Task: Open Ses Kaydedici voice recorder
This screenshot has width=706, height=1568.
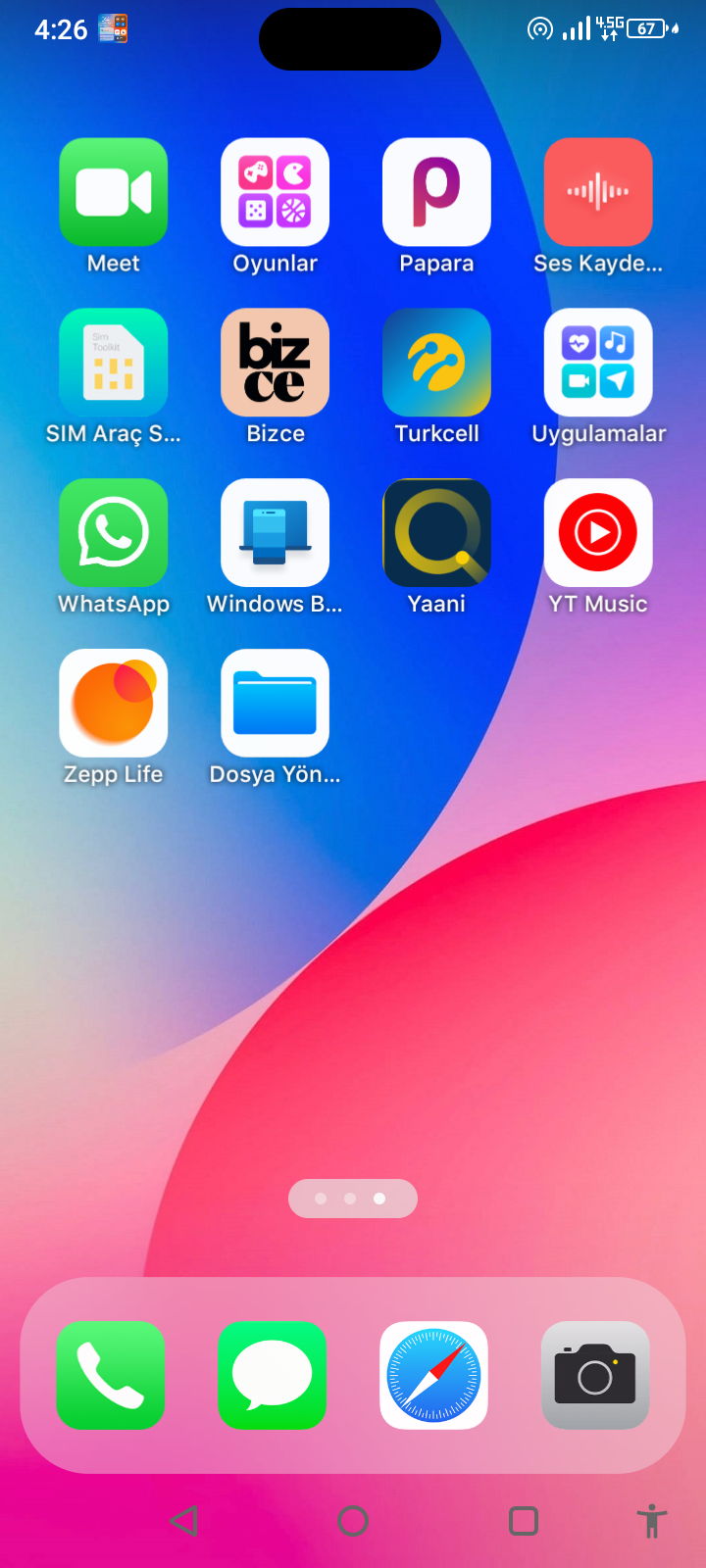Action: [598, 192]
